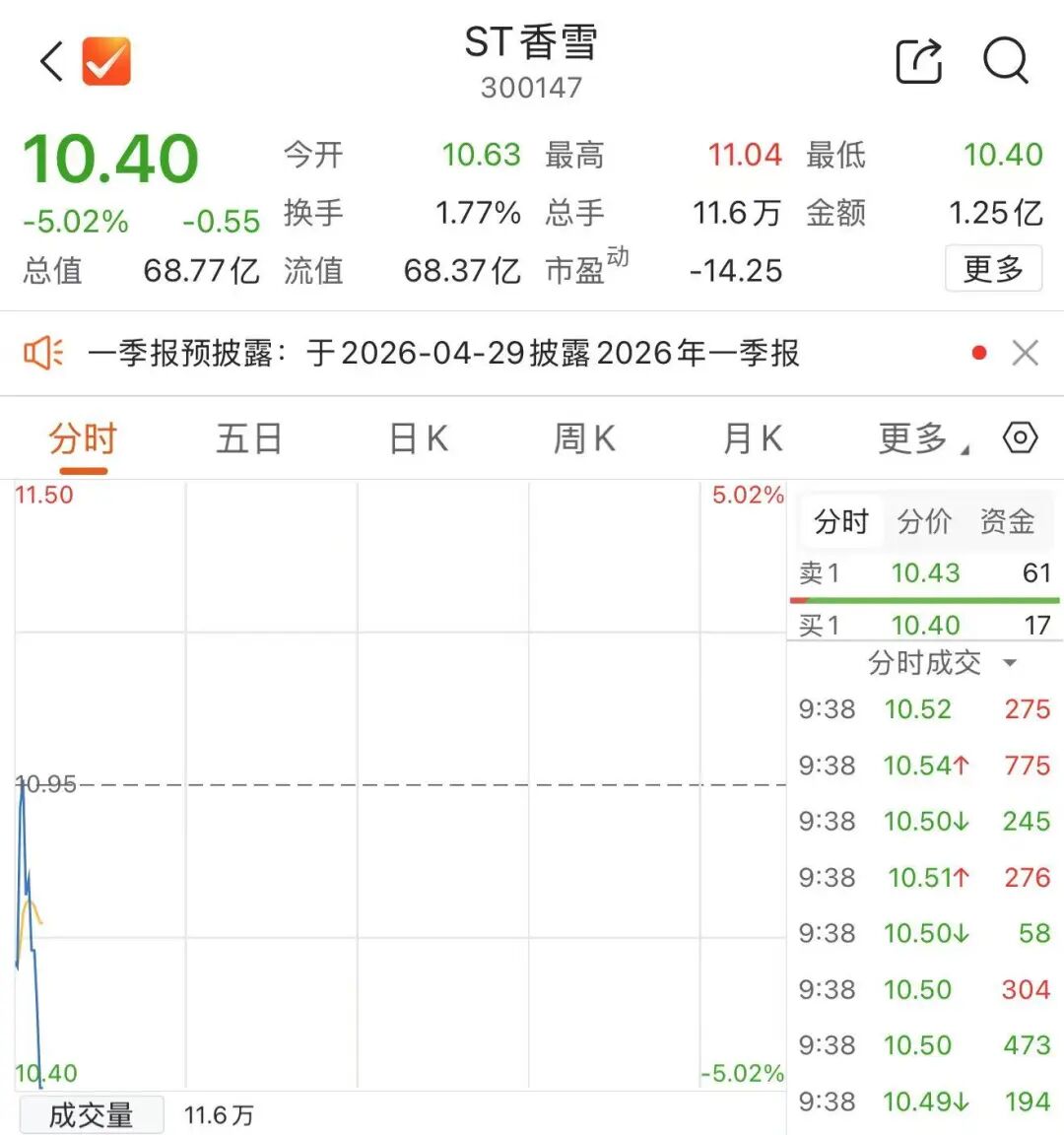
Task: Tap the orange checkmark watchlist icon
Action: tap(106, 61)
